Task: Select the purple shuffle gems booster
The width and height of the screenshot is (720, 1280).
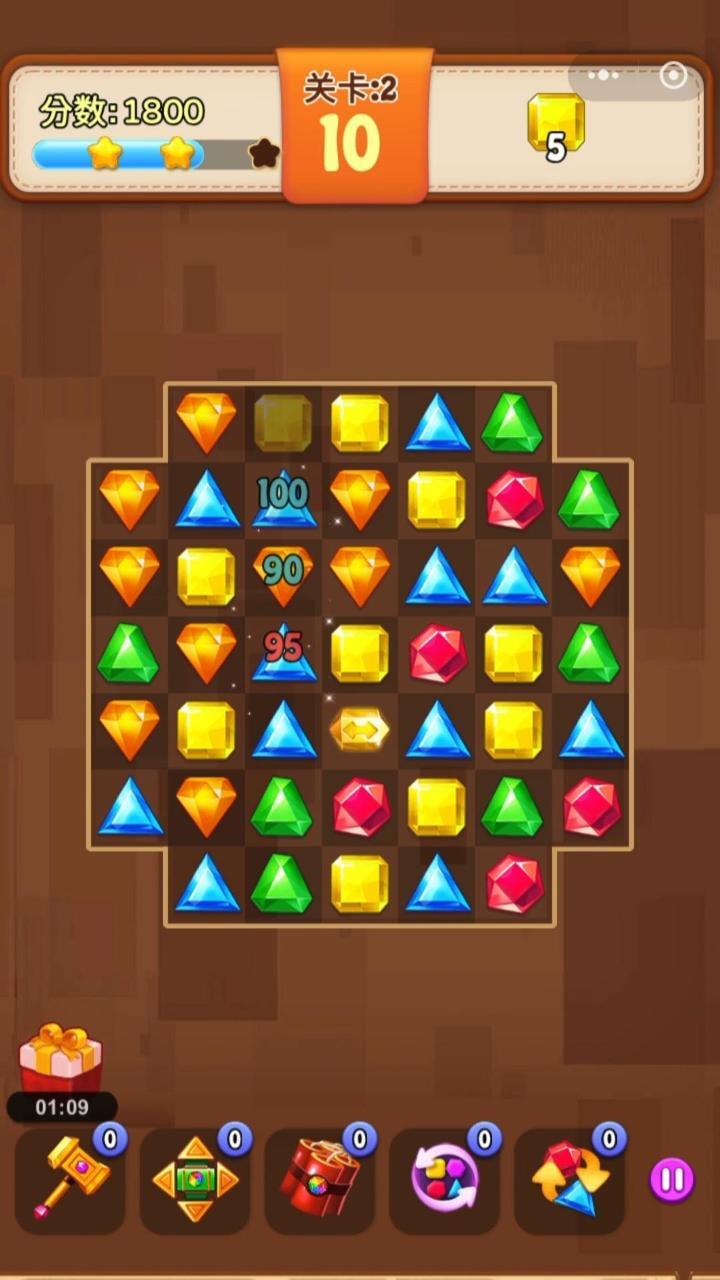Action: pos(444,1180)
